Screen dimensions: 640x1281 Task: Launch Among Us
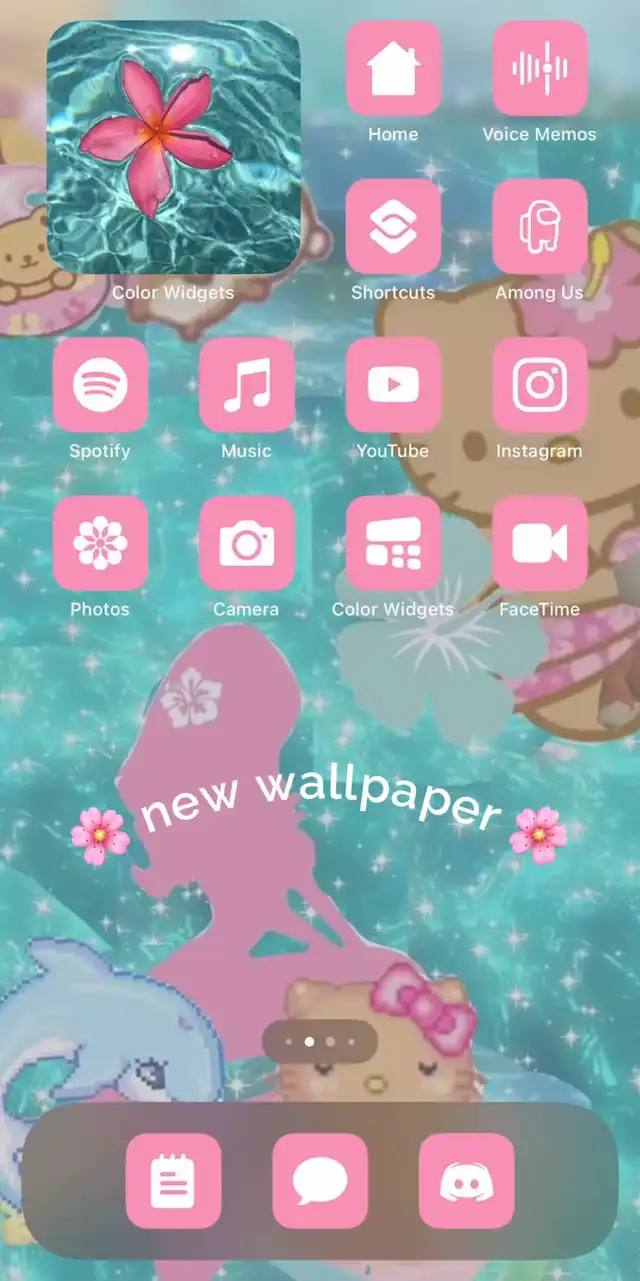pyautogui.click(x=540, y=227)
